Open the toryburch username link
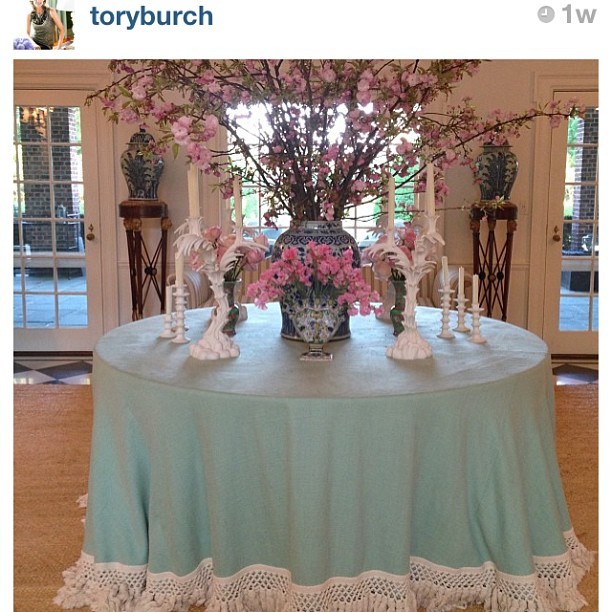This screenshot has width=612, height=612. point(151,17)
